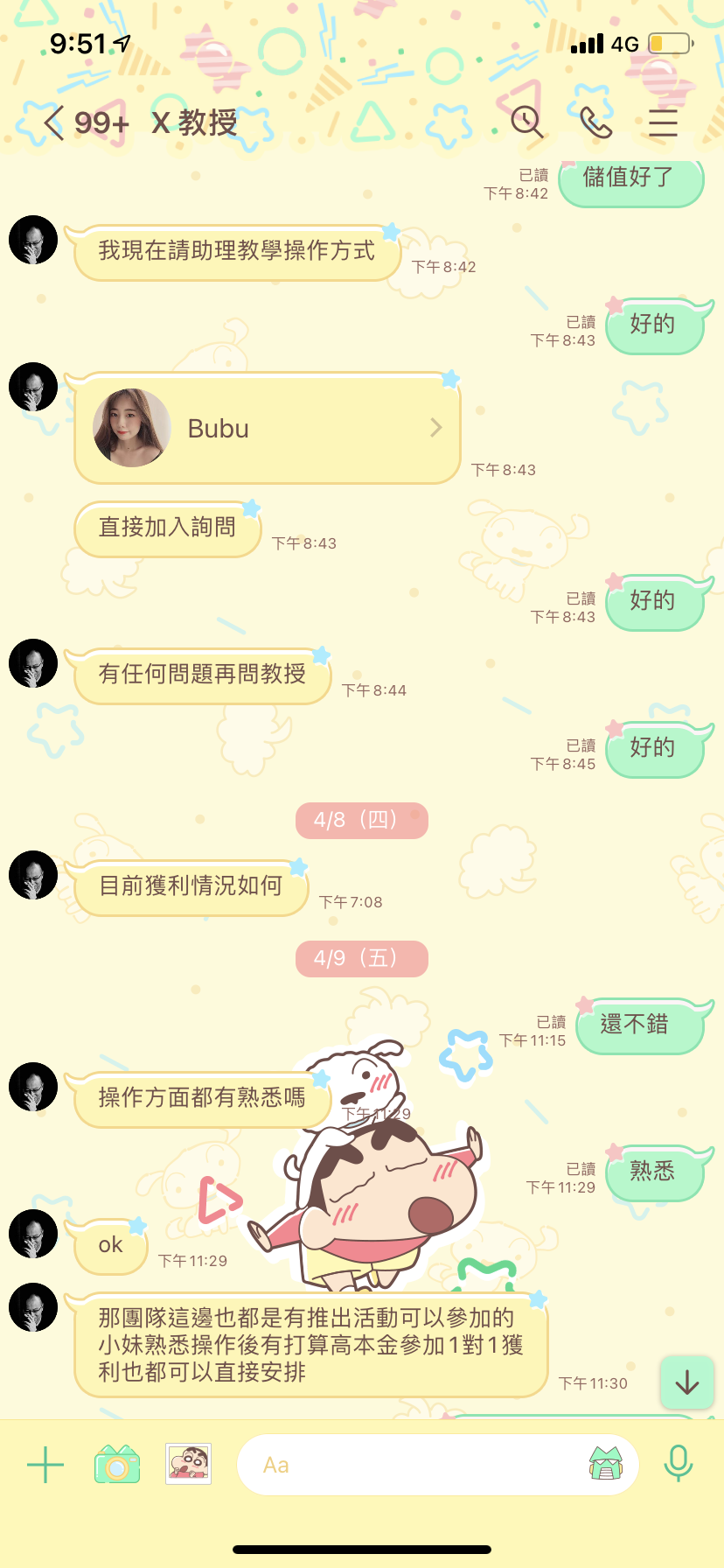Image resolution: width=724 pixels, height=1568 pixels.
Task: Search within this chat
Action: [x=526, y=122]
